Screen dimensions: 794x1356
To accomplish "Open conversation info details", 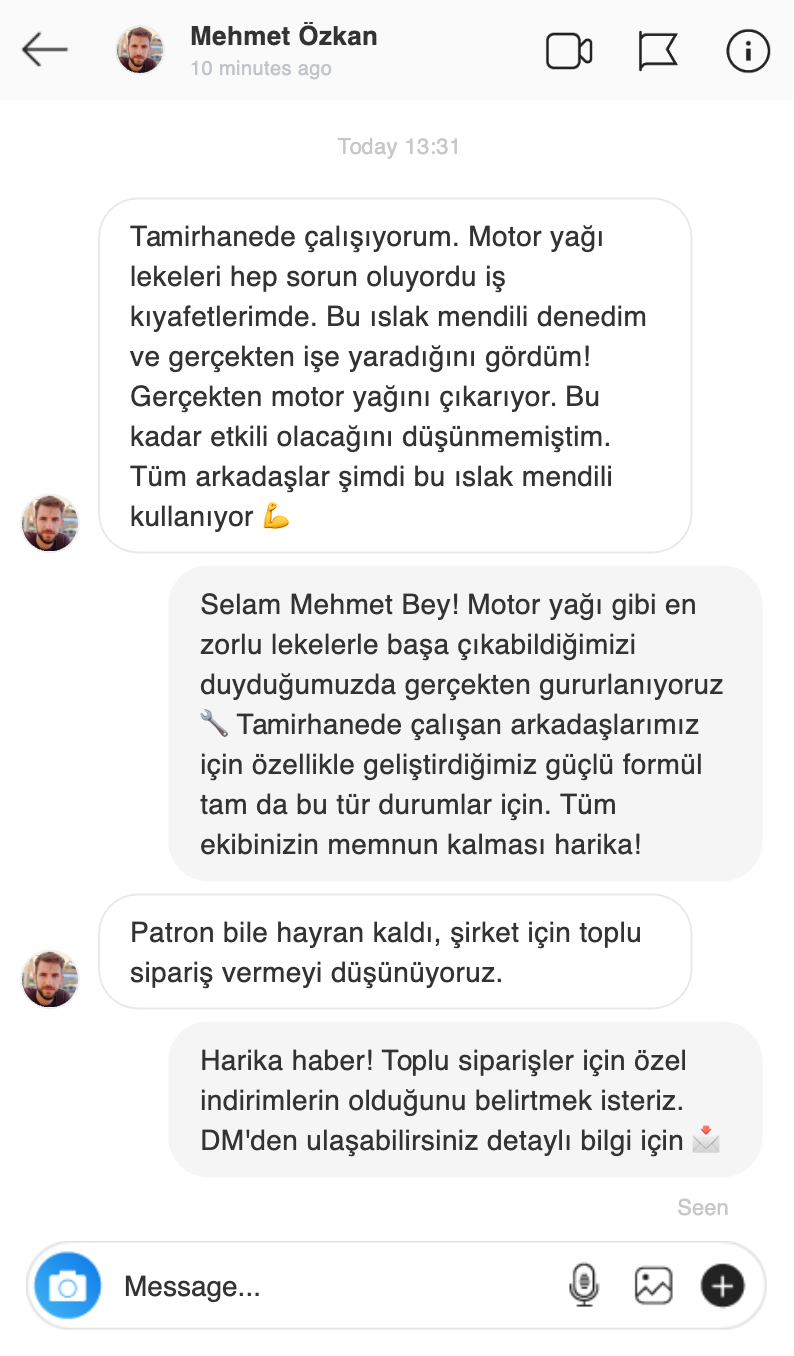I will point(748,51).
